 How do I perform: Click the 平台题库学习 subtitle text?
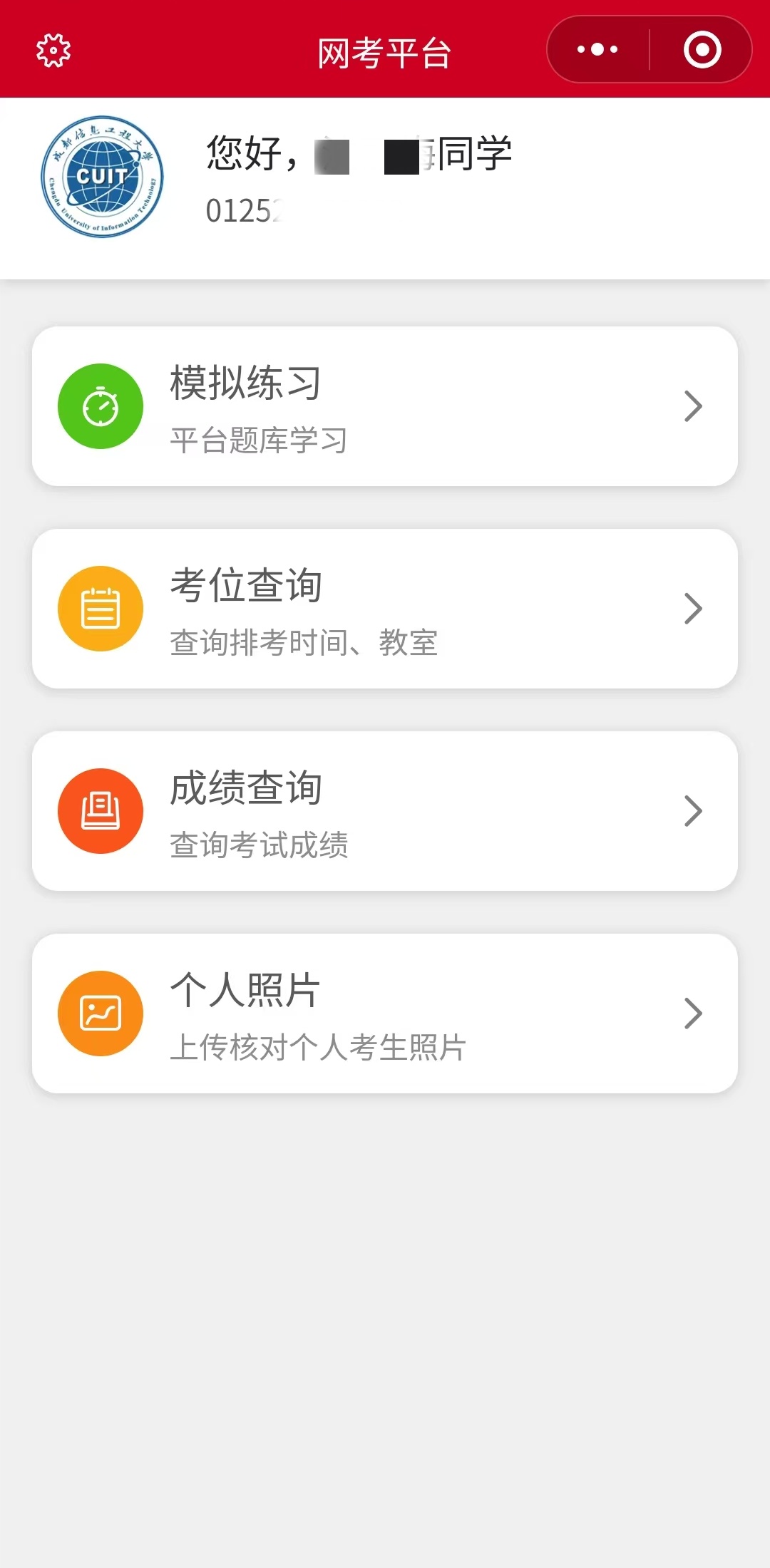pos(258,440)
